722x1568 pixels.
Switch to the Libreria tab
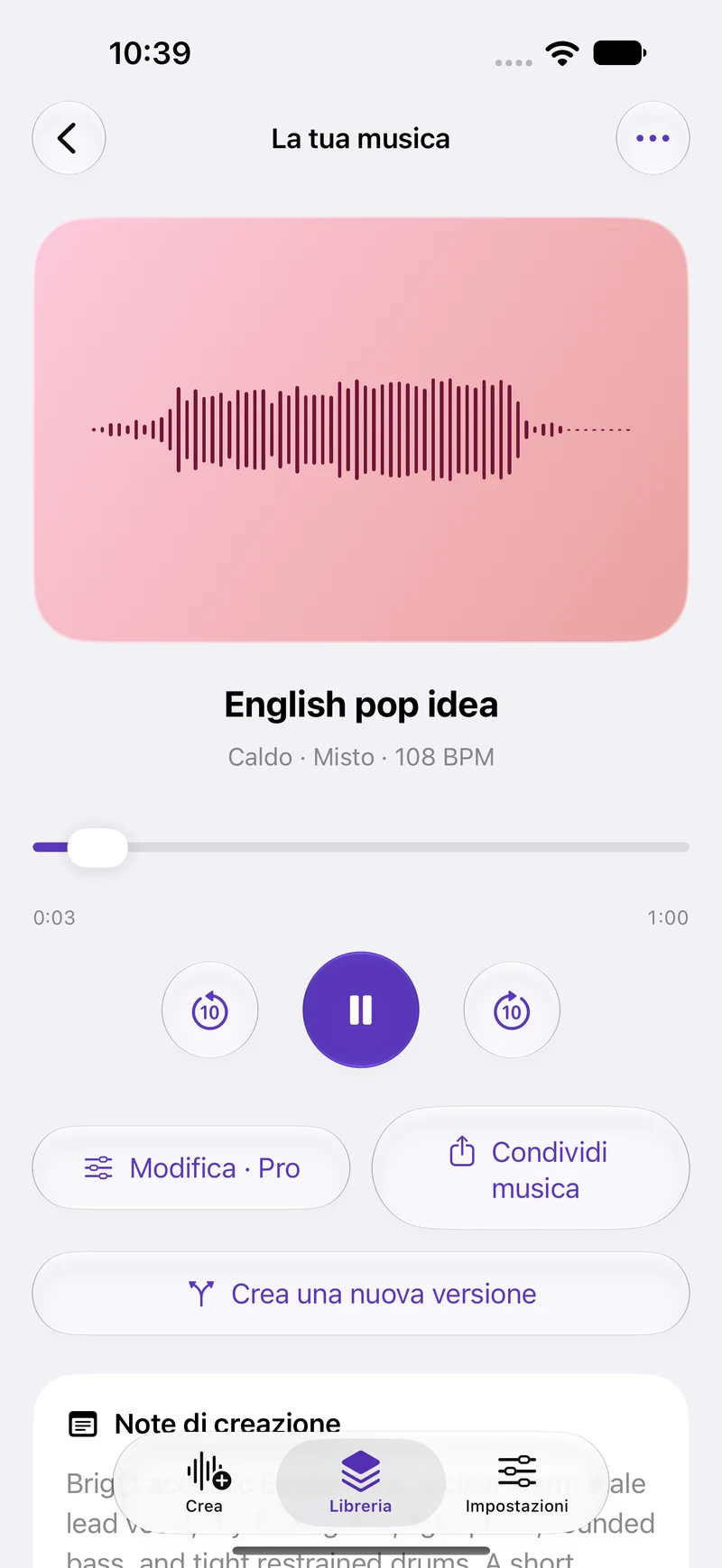coord(361,1482)
